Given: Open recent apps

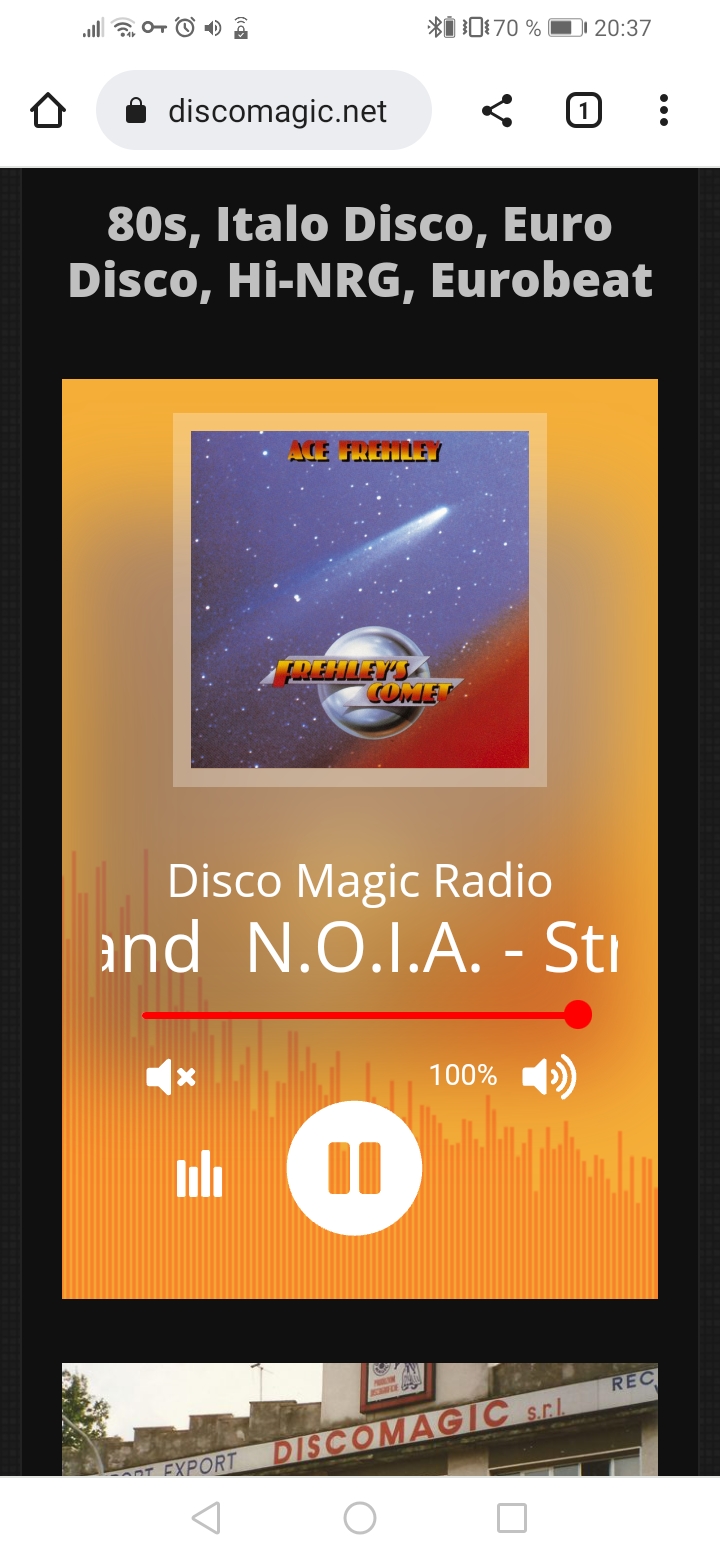Looking at the screenshot, I should 512,1518.
